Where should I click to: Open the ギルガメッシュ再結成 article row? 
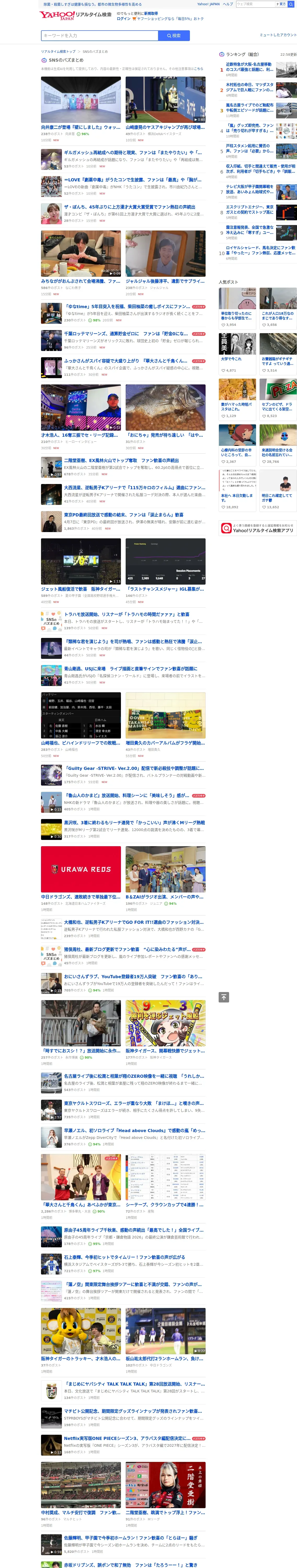(x=123, y=159)
